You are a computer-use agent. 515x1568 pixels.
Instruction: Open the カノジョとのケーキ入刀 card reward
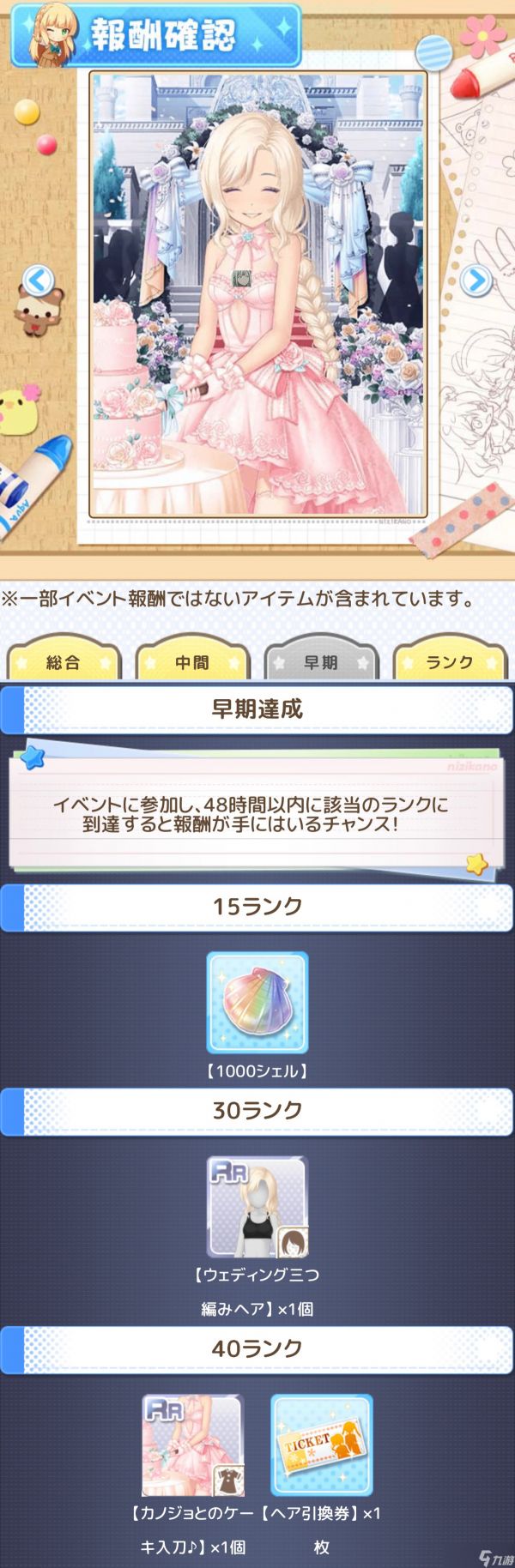click(193, 1445)
